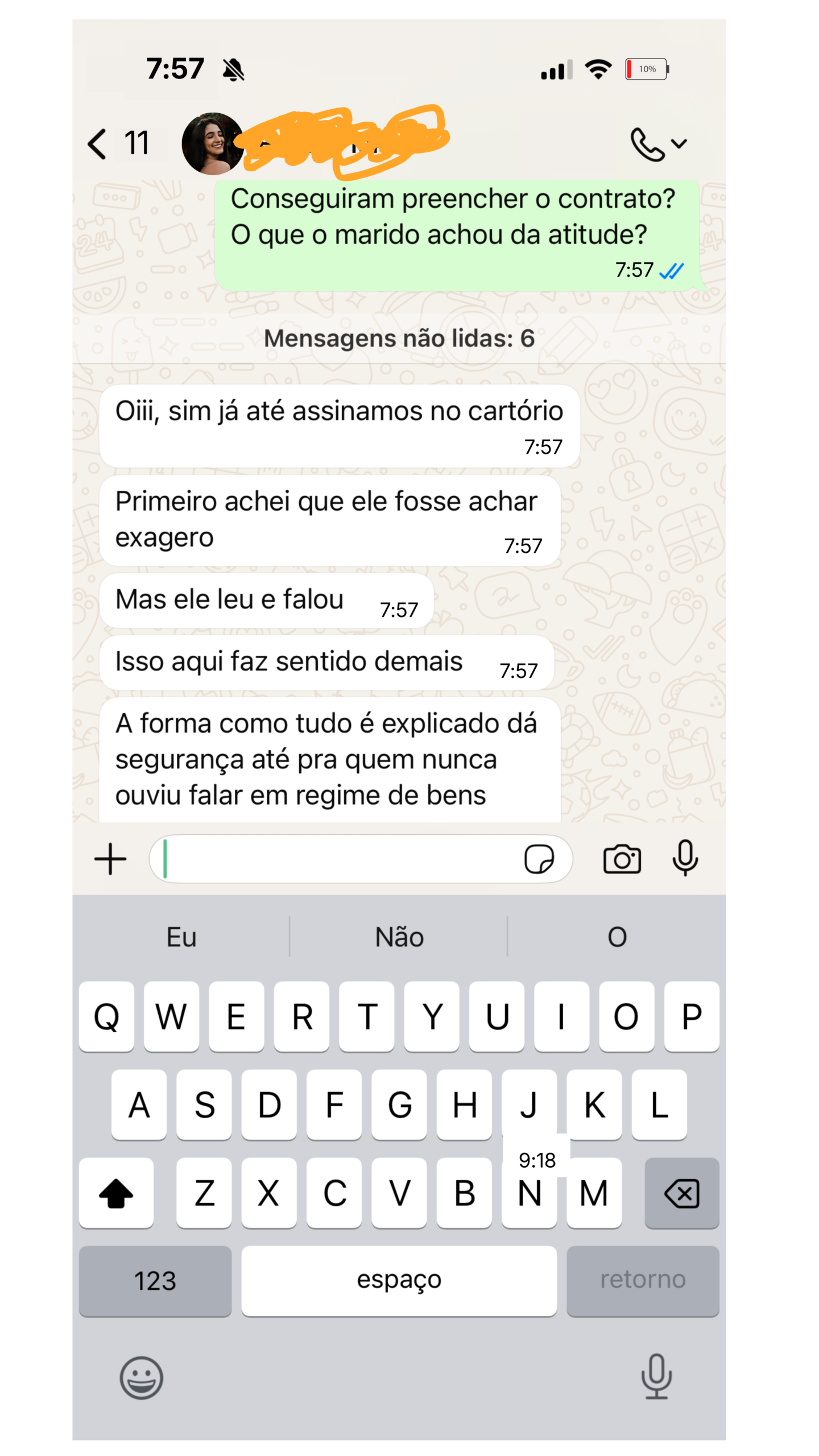Insert the suggested word "Não"
The image size is (819, 1456).
tap(399, 937)
